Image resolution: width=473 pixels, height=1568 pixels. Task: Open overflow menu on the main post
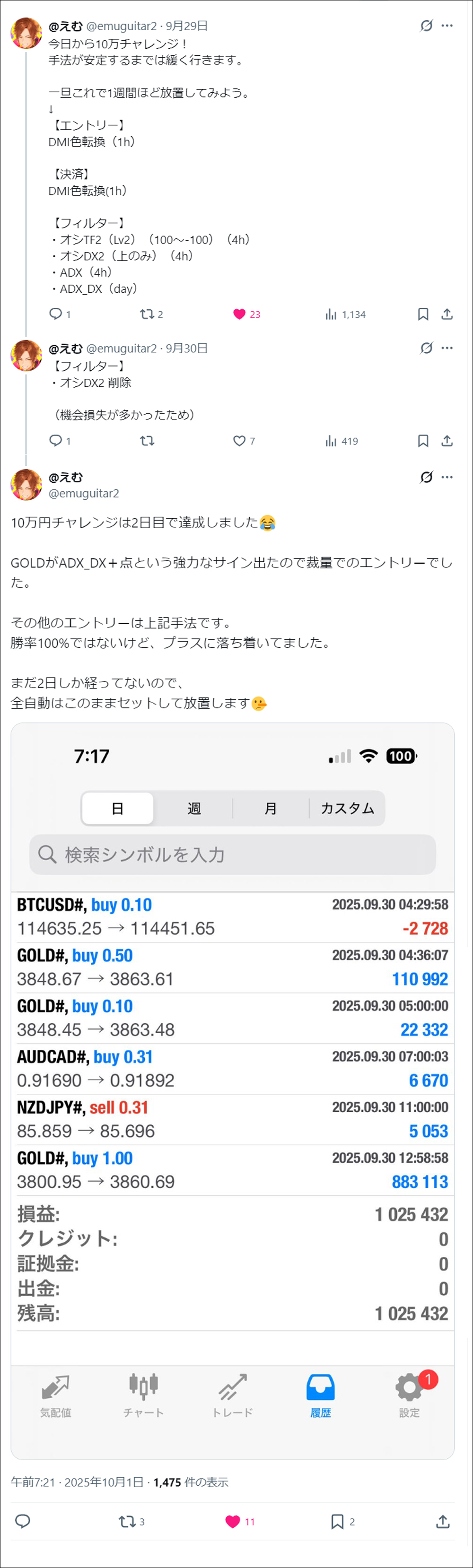point(447,477)
